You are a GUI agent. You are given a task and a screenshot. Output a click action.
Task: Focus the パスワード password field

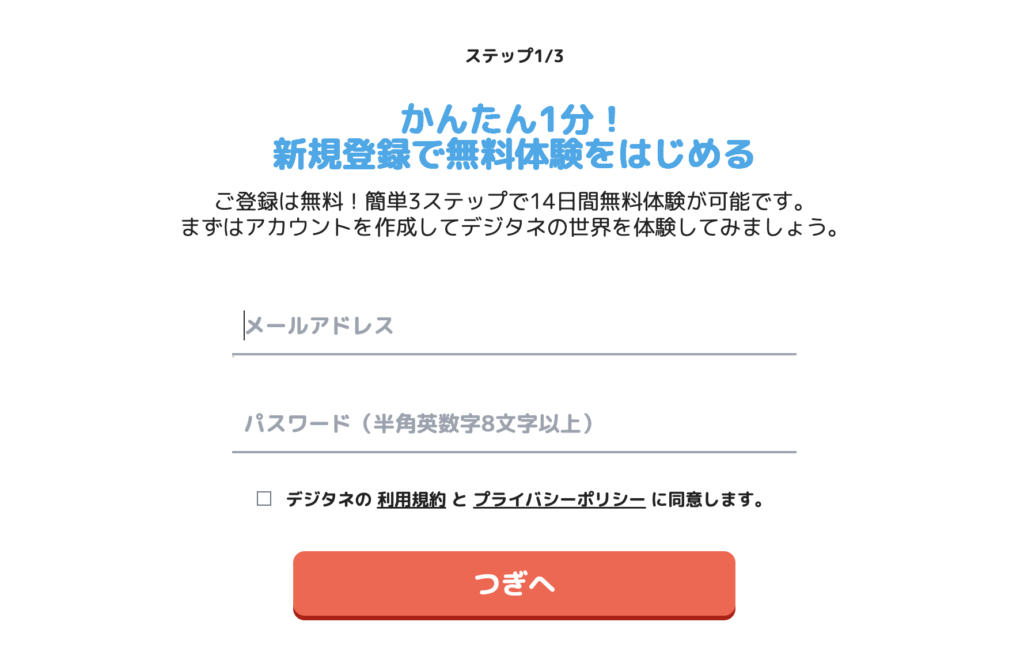[x=513, y=424]
